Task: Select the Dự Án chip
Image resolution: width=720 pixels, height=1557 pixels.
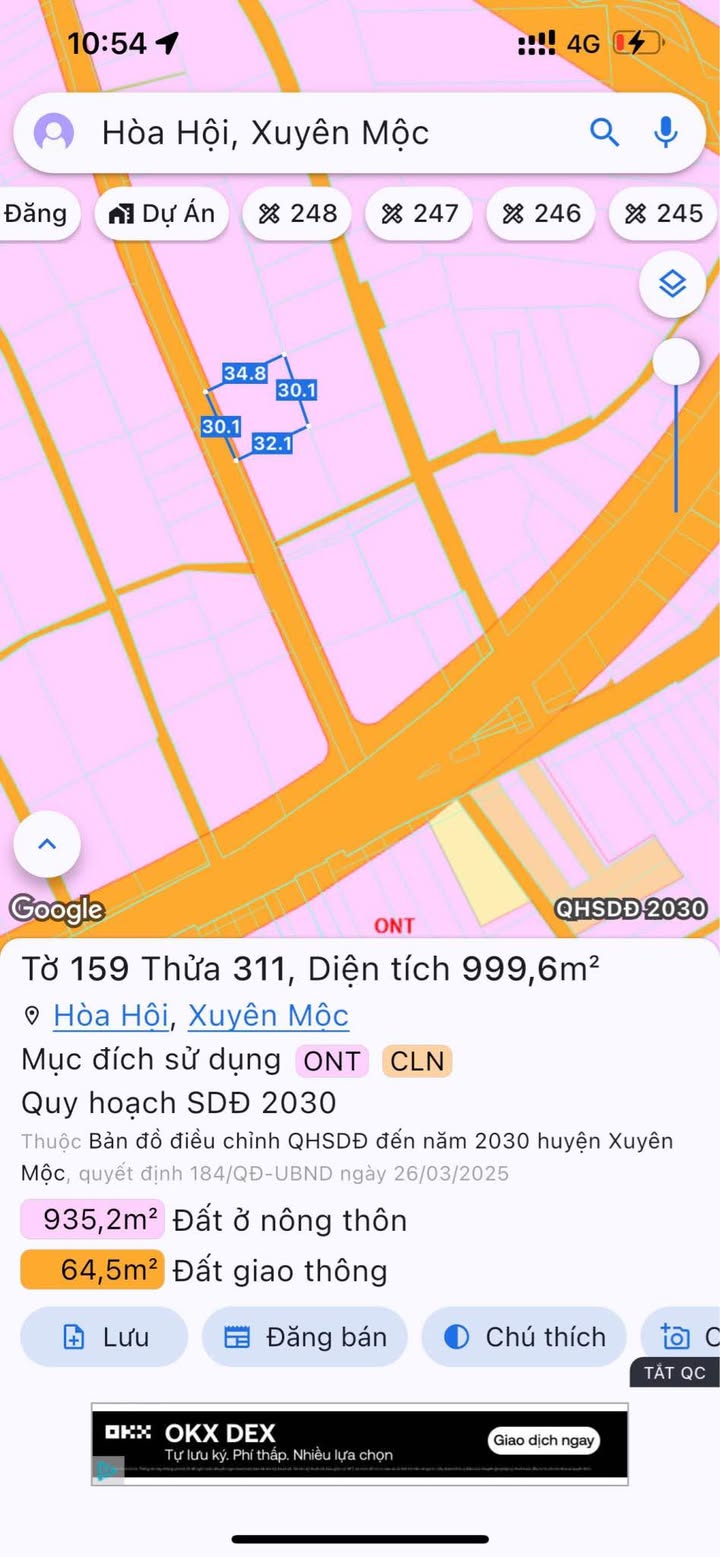Action: point(162,213)
